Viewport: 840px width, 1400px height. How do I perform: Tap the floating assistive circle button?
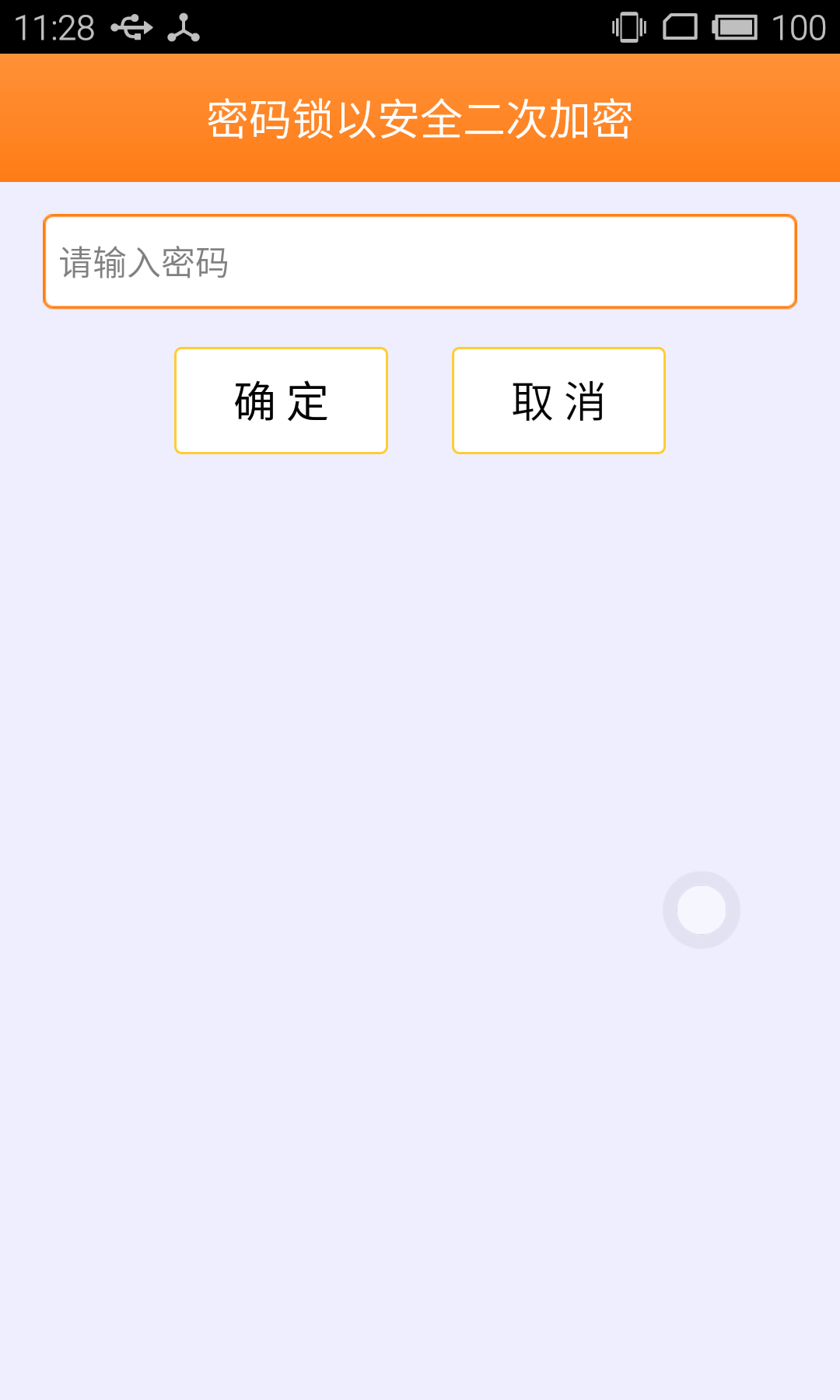click(701, 910)
